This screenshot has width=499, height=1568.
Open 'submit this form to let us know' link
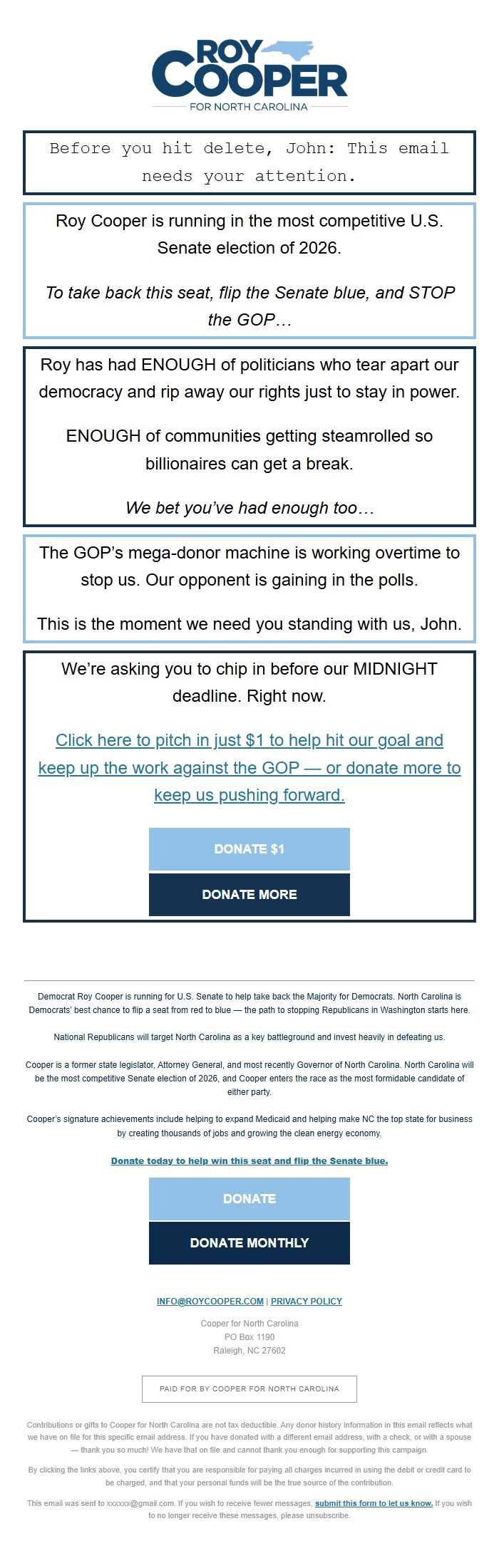coord(374,1503)
